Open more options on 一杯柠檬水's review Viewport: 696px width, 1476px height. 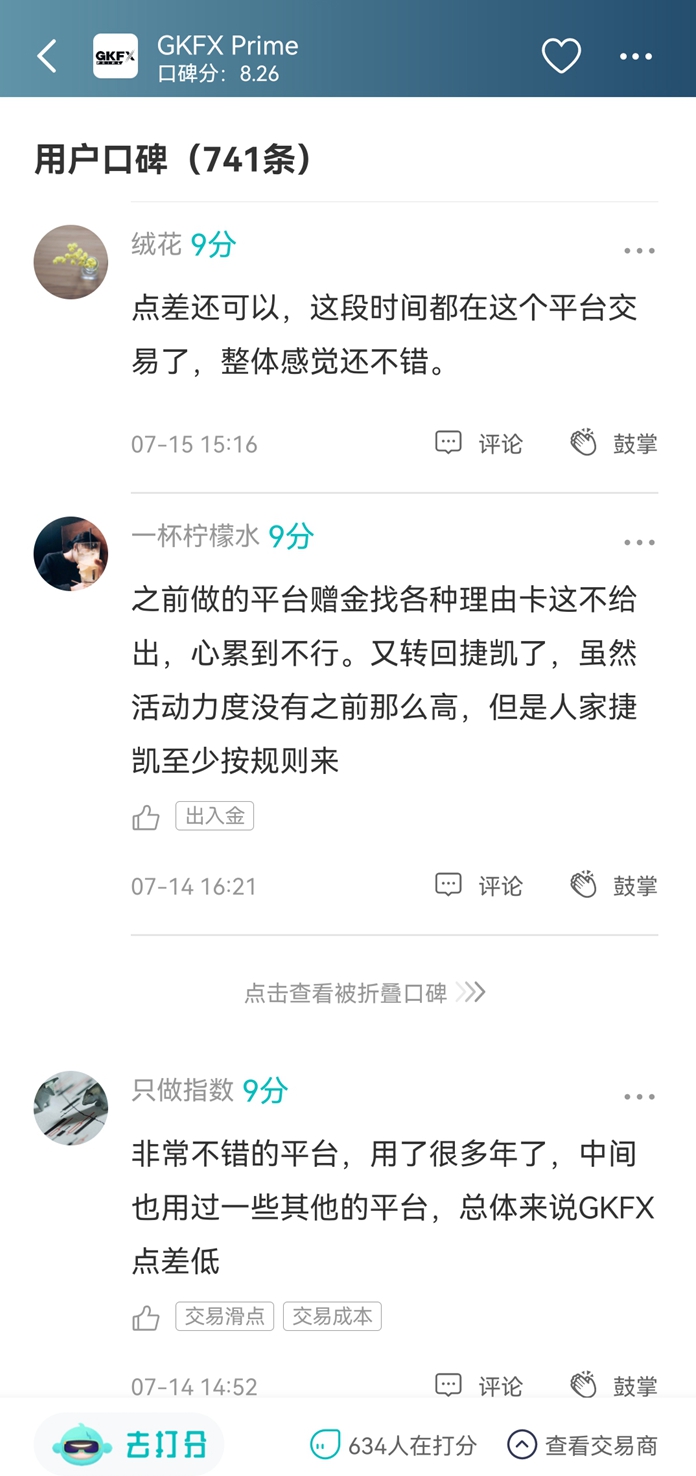(x=639, y=543)
